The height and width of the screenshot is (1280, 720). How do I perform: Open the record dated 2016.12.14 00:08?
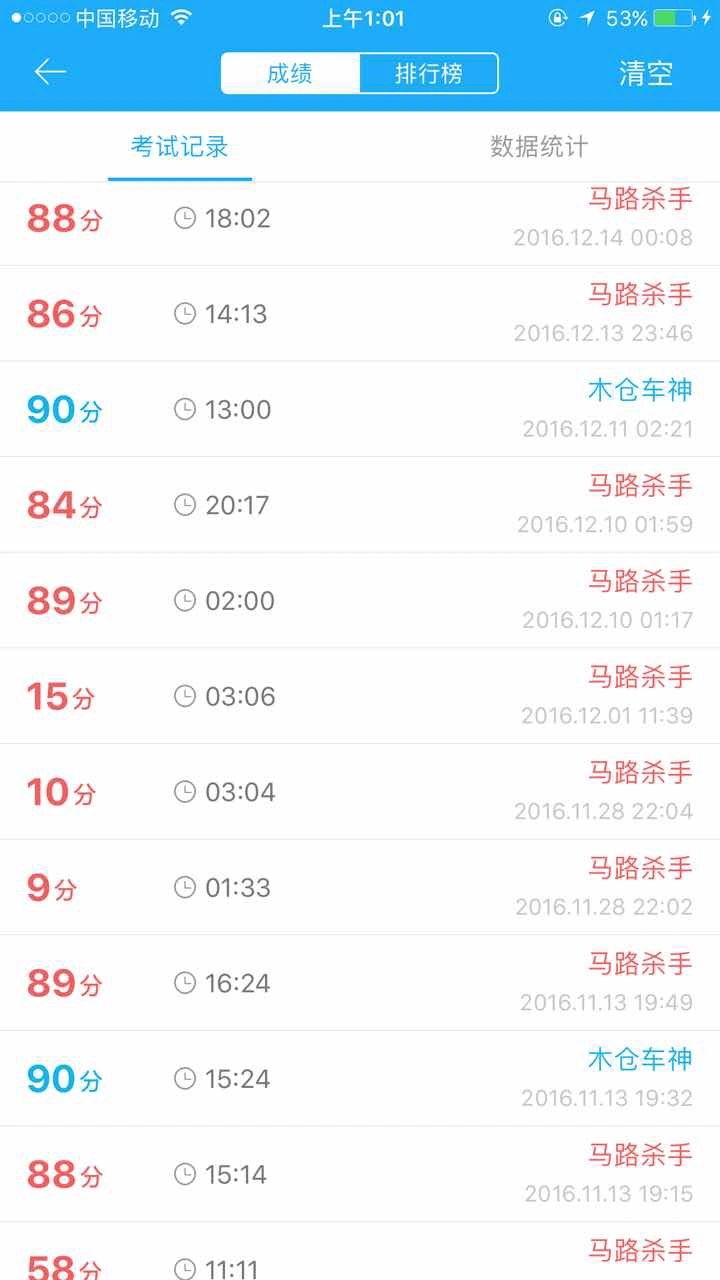coord(360,224)
